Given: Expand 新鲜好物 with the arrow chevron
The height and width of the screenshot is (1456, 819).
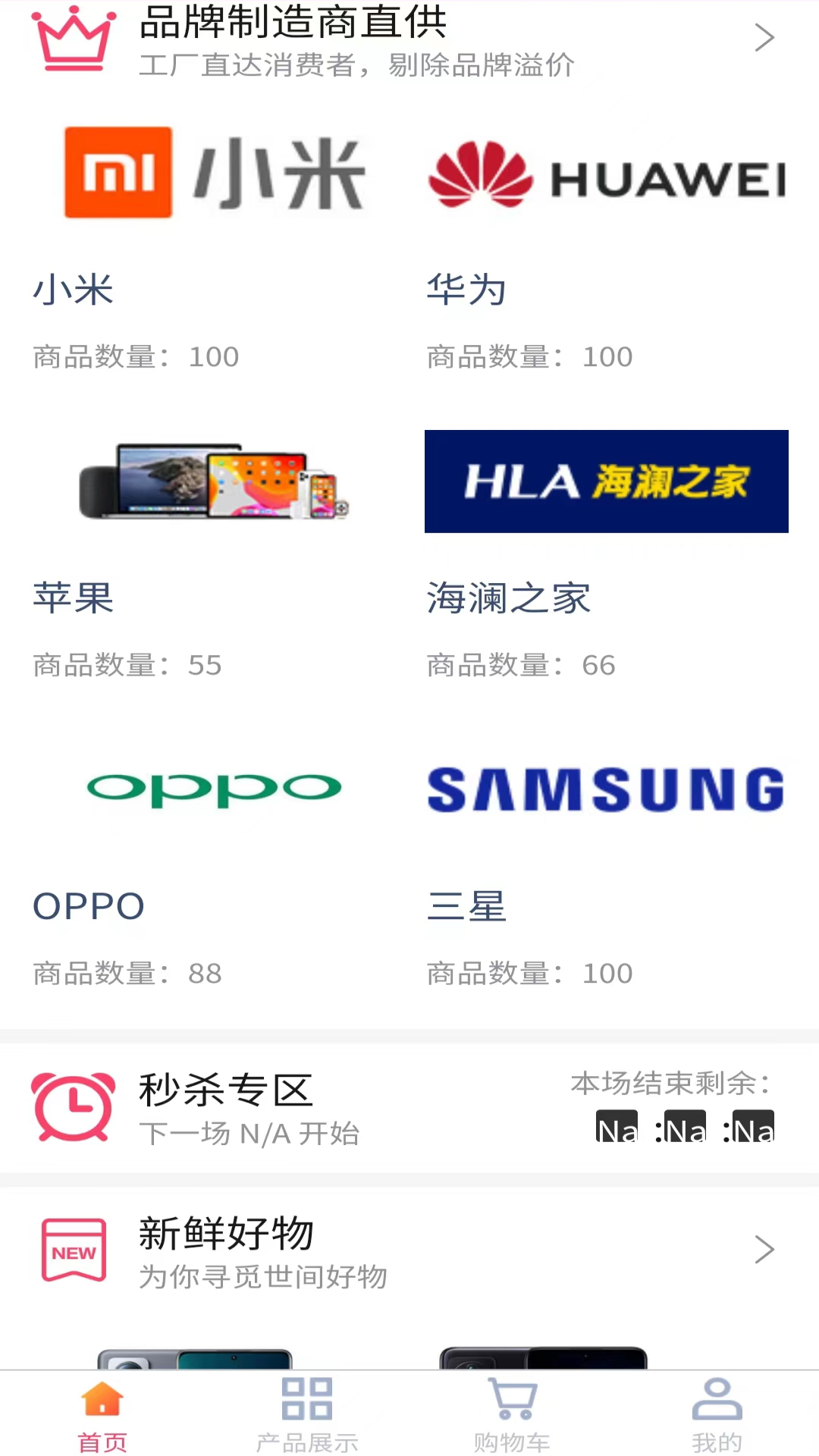Looking at the screenshot, I should 764,1250.
